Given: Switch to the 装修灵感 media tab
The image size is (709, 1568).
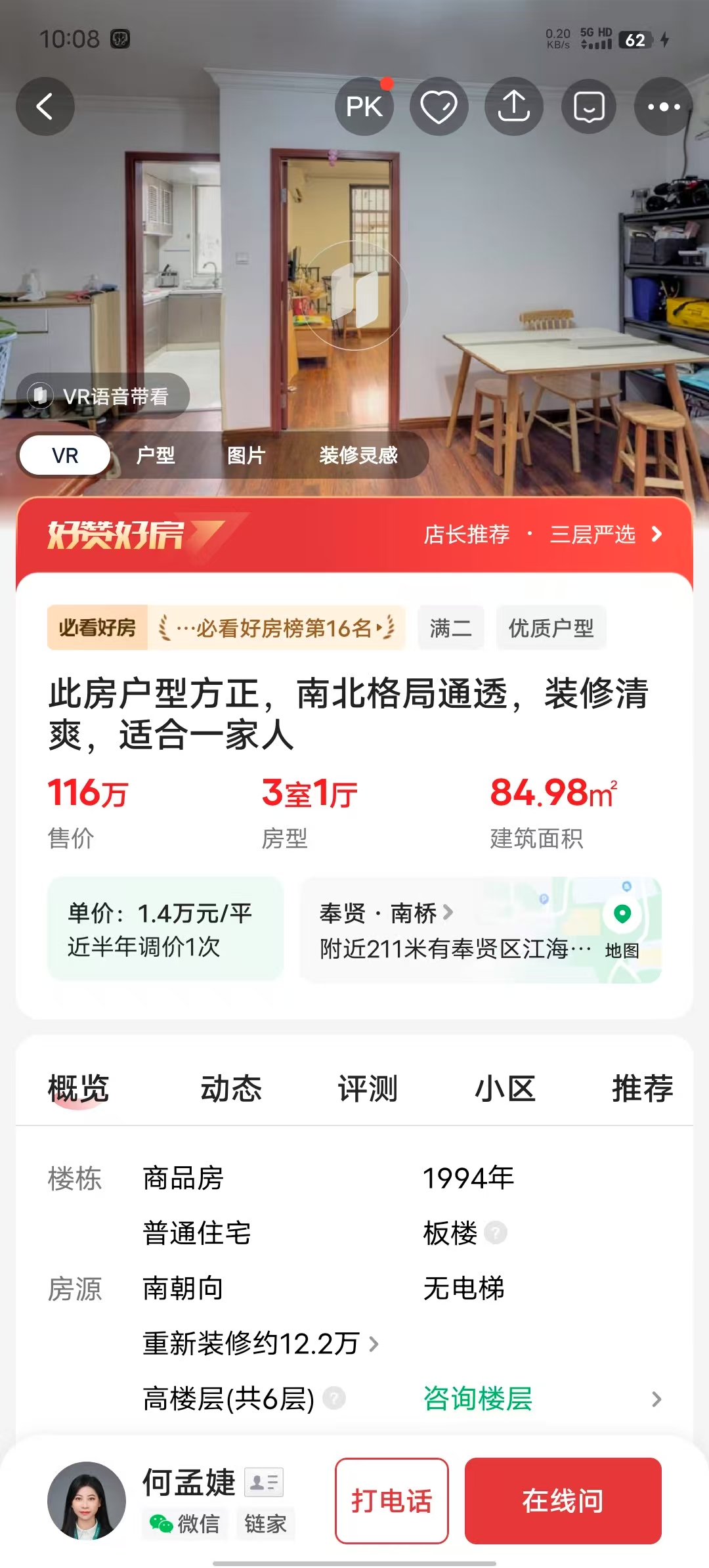Looking at the screenshot, I should pos(358,455).
